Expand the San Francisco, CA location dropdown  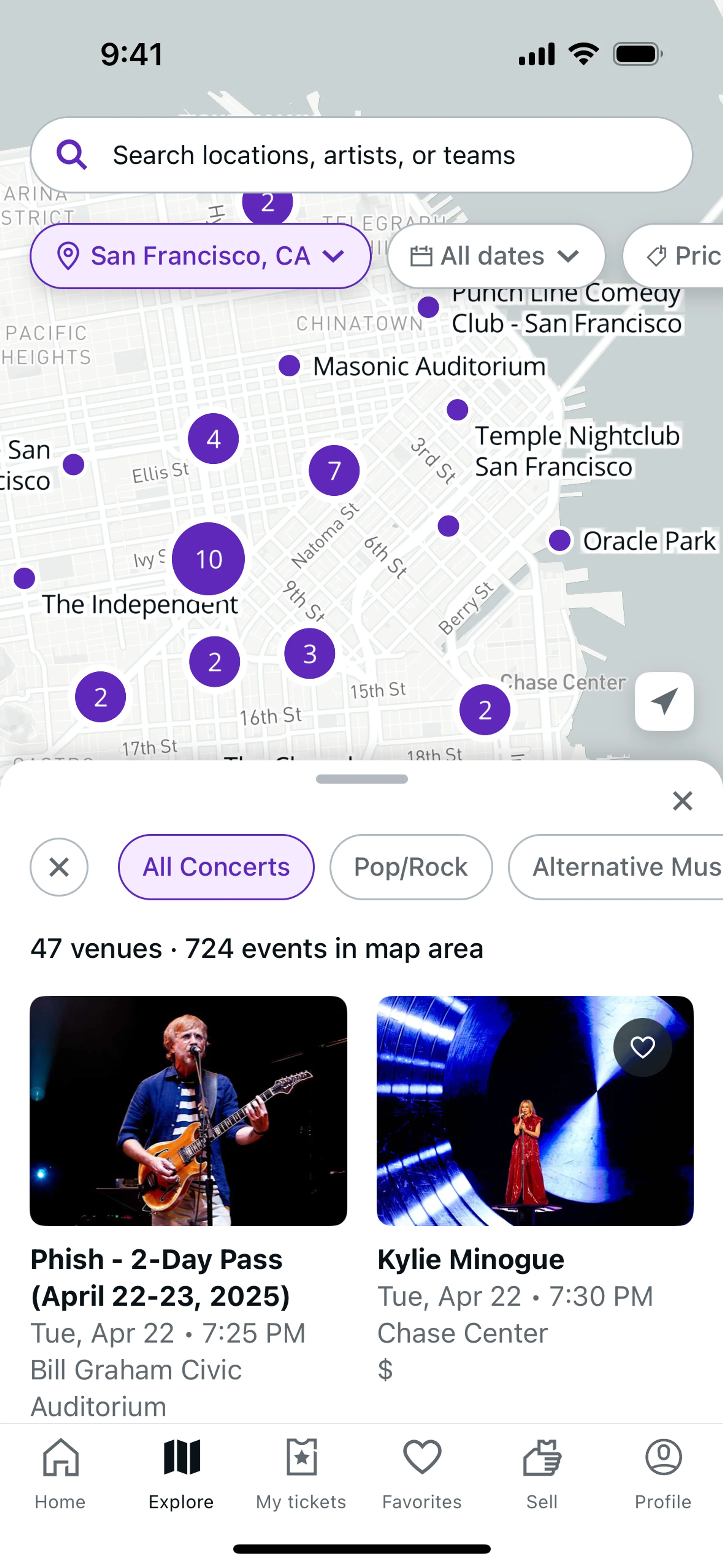(x=200, y=256)
